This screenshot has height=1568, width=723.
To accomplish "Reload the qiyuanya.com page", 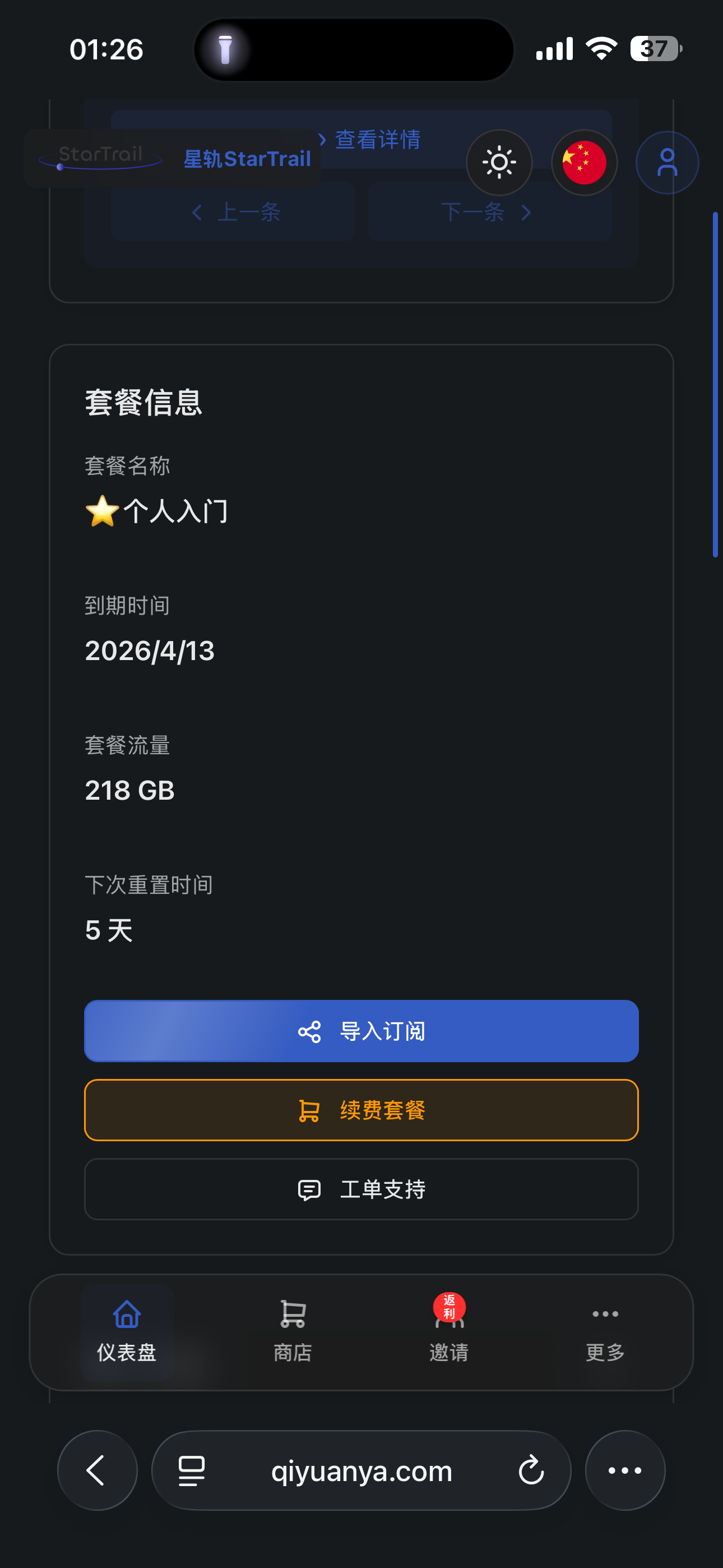I will [x=531, y=1470].
